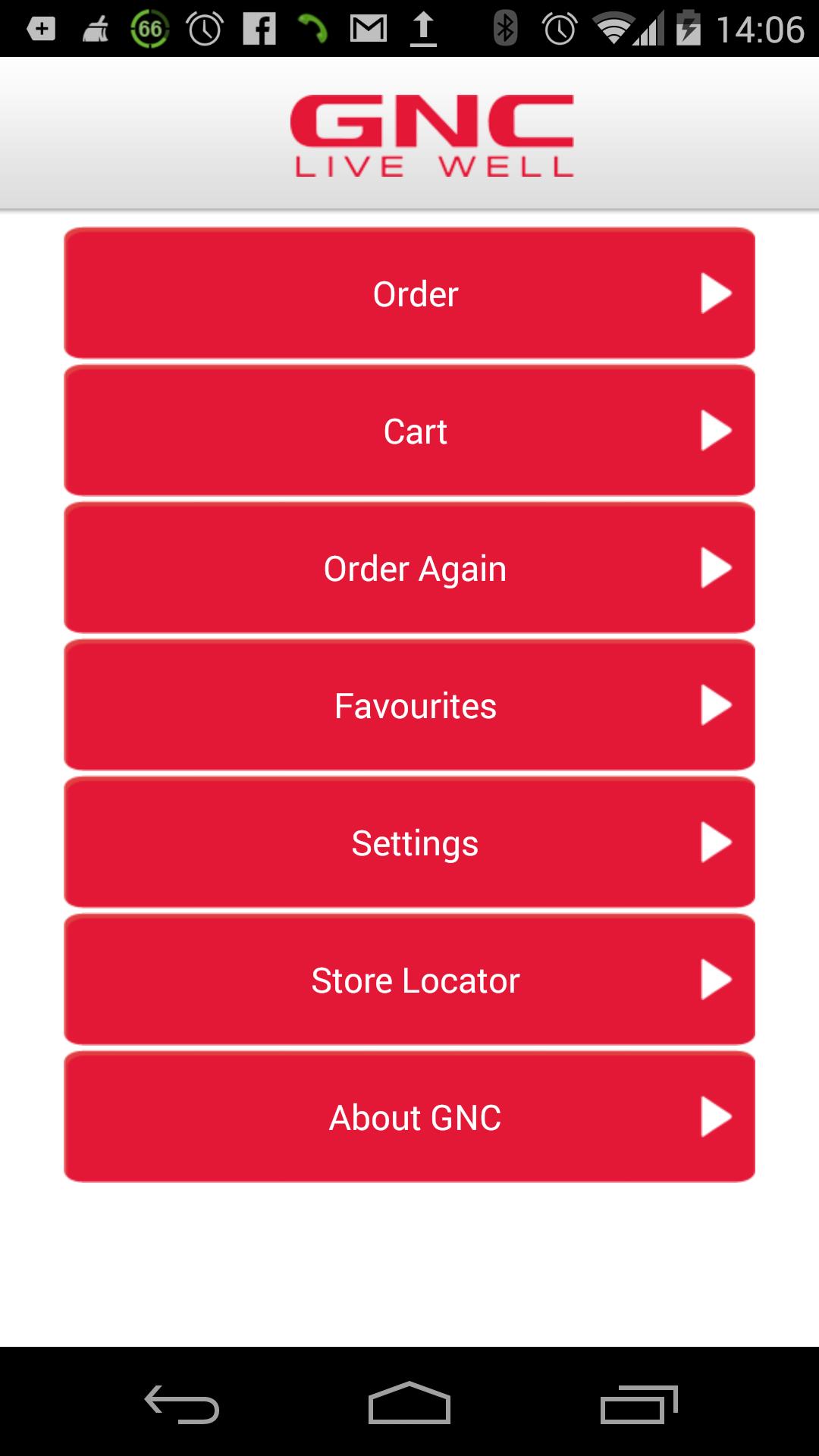This screenshot has height=1456, width=819.
Task: Select the Settings menu entry
Action: point(409,842)
